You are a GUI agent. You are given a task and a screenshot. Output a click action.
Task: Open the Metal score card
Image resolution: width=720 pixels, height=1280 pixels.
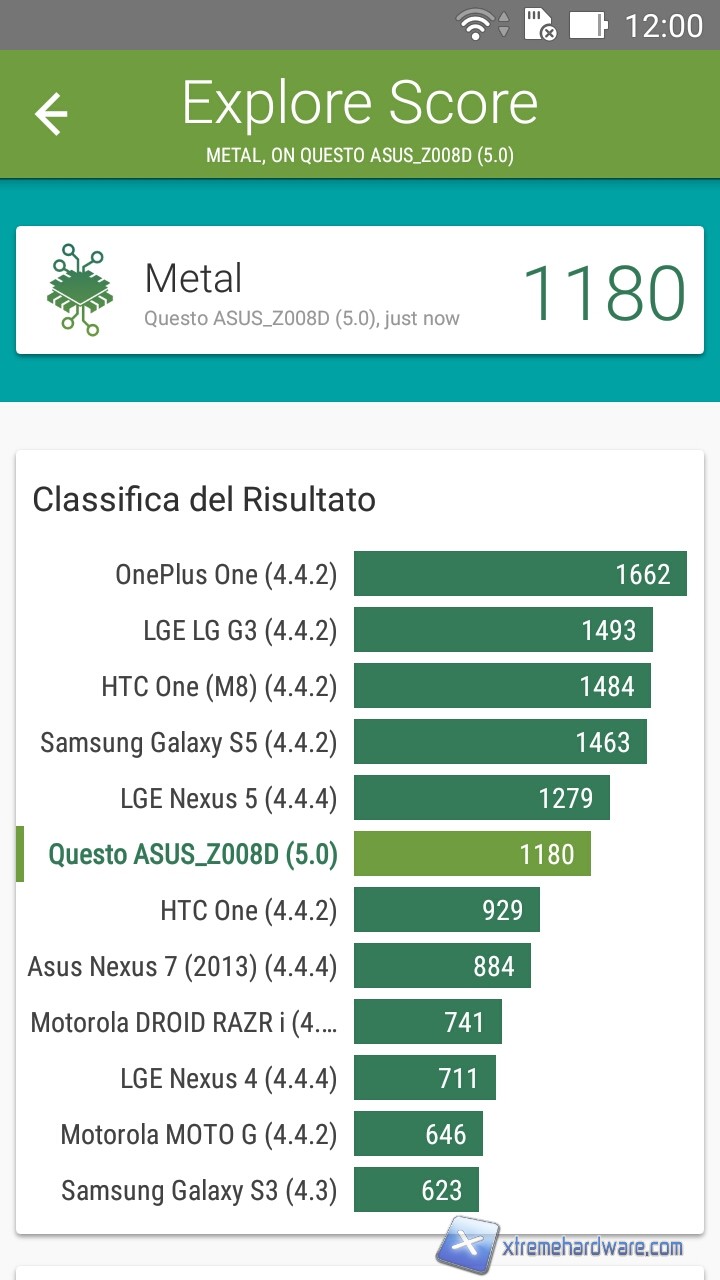(x=360, y=290)
